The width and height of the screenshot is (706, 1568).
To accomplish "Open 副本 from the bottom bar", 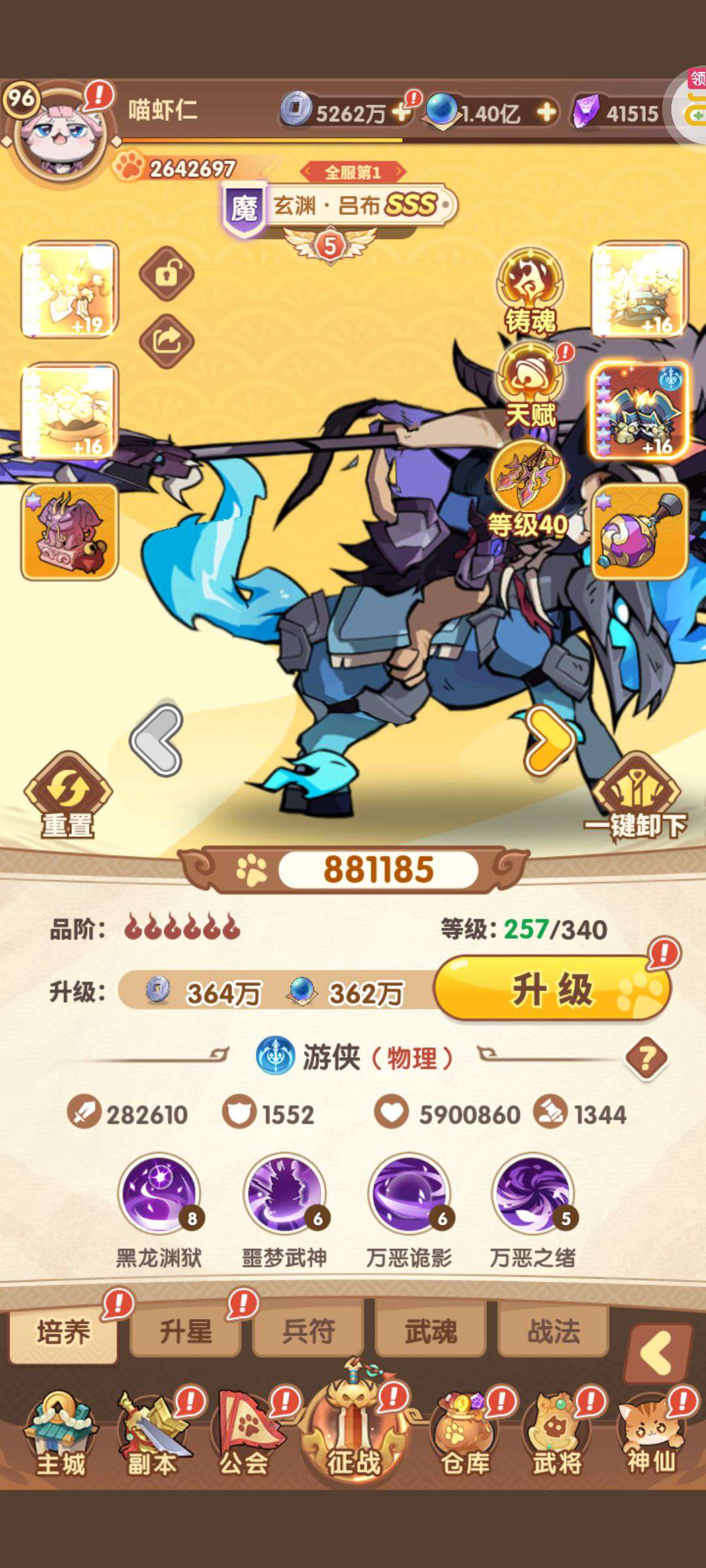I will coord(154,1435).
